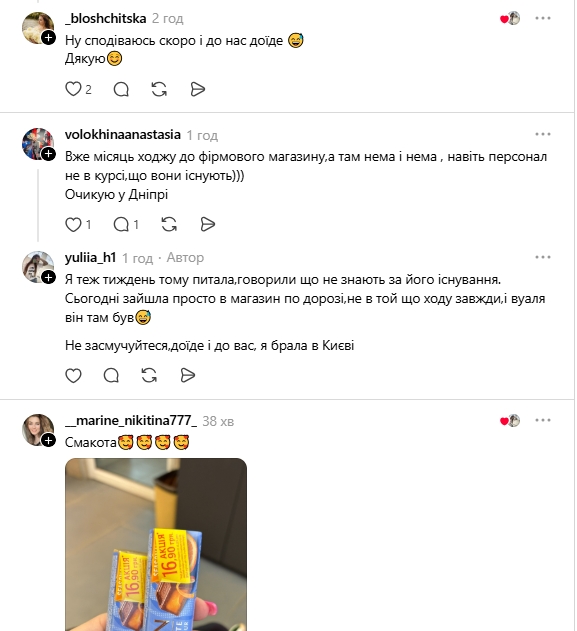Like _bloshchitska's comment

pos(73,89)
